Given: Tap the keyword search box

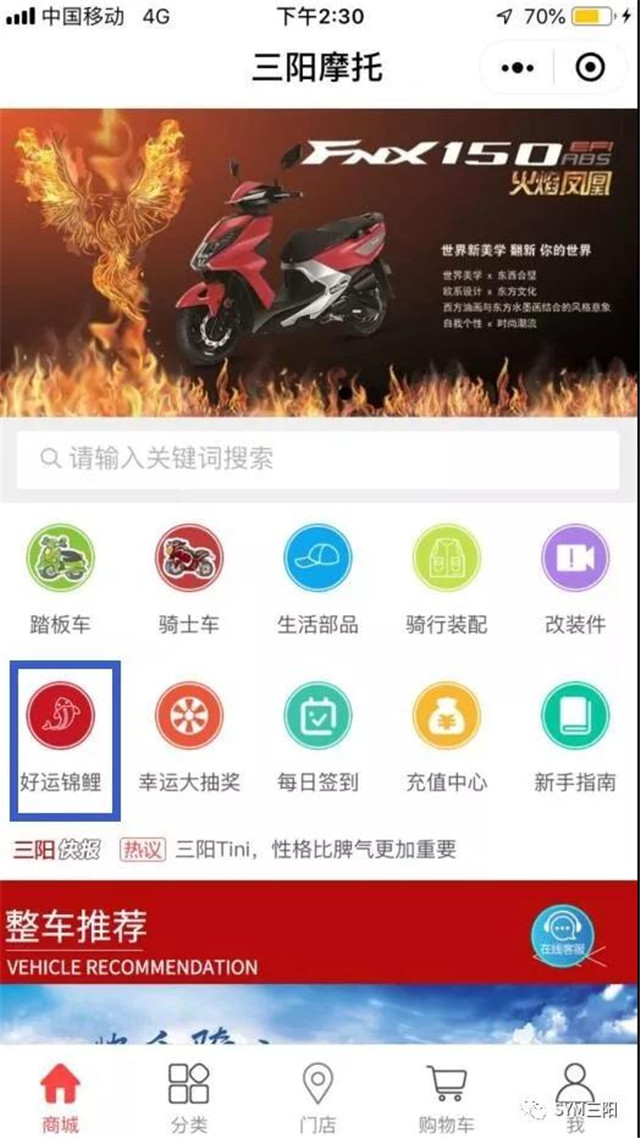Looking at the screenshot, I should 320,460.
